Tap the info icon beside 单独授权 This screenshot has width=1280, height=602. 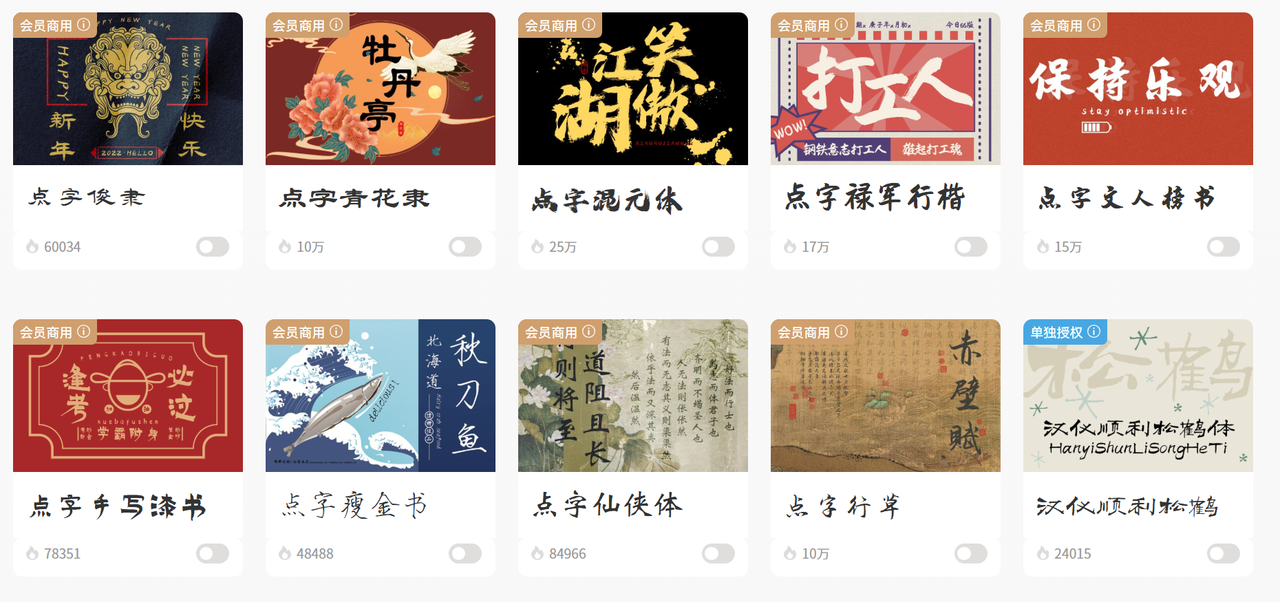1094,332
